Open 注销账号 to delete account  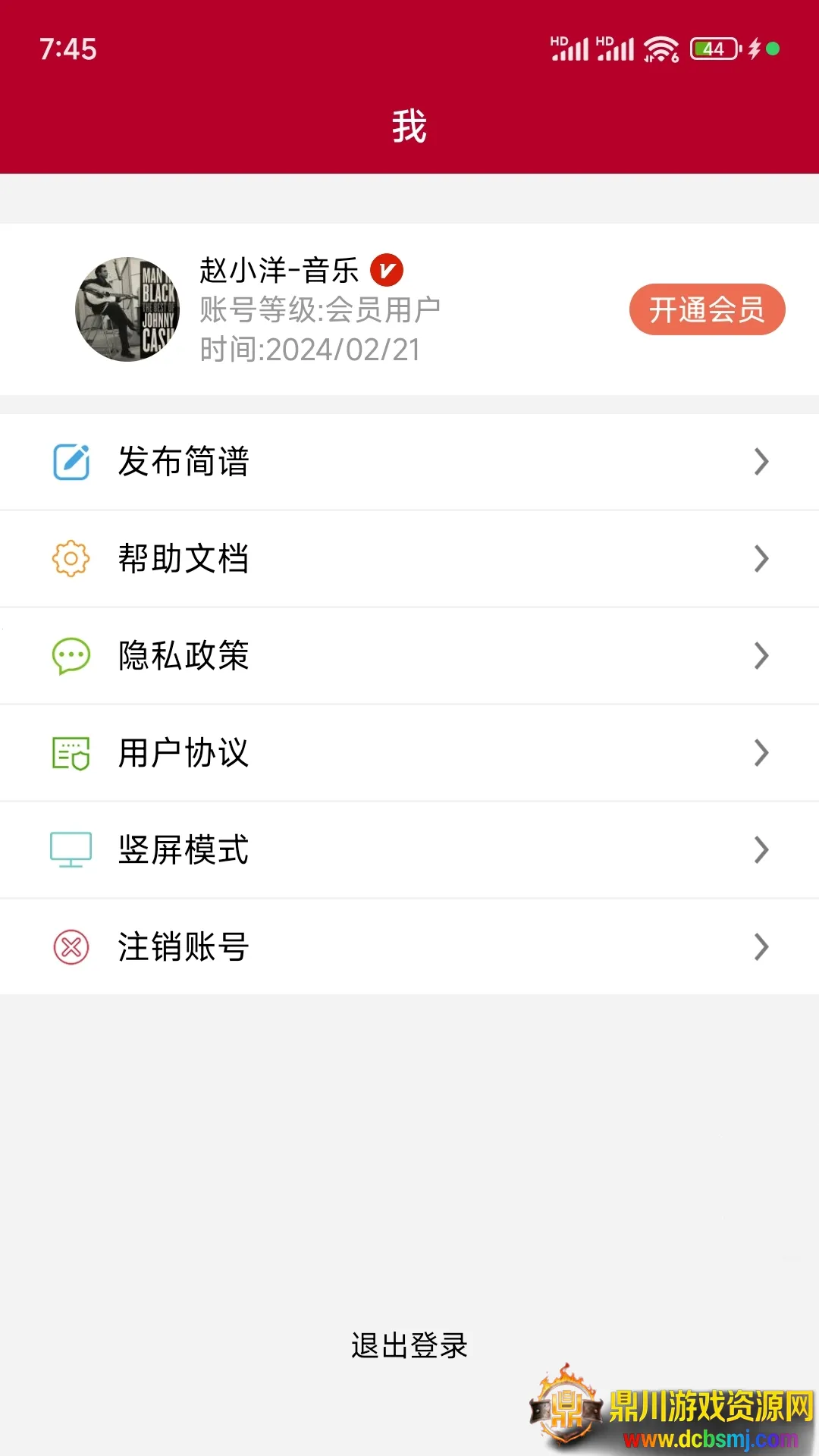409,947
